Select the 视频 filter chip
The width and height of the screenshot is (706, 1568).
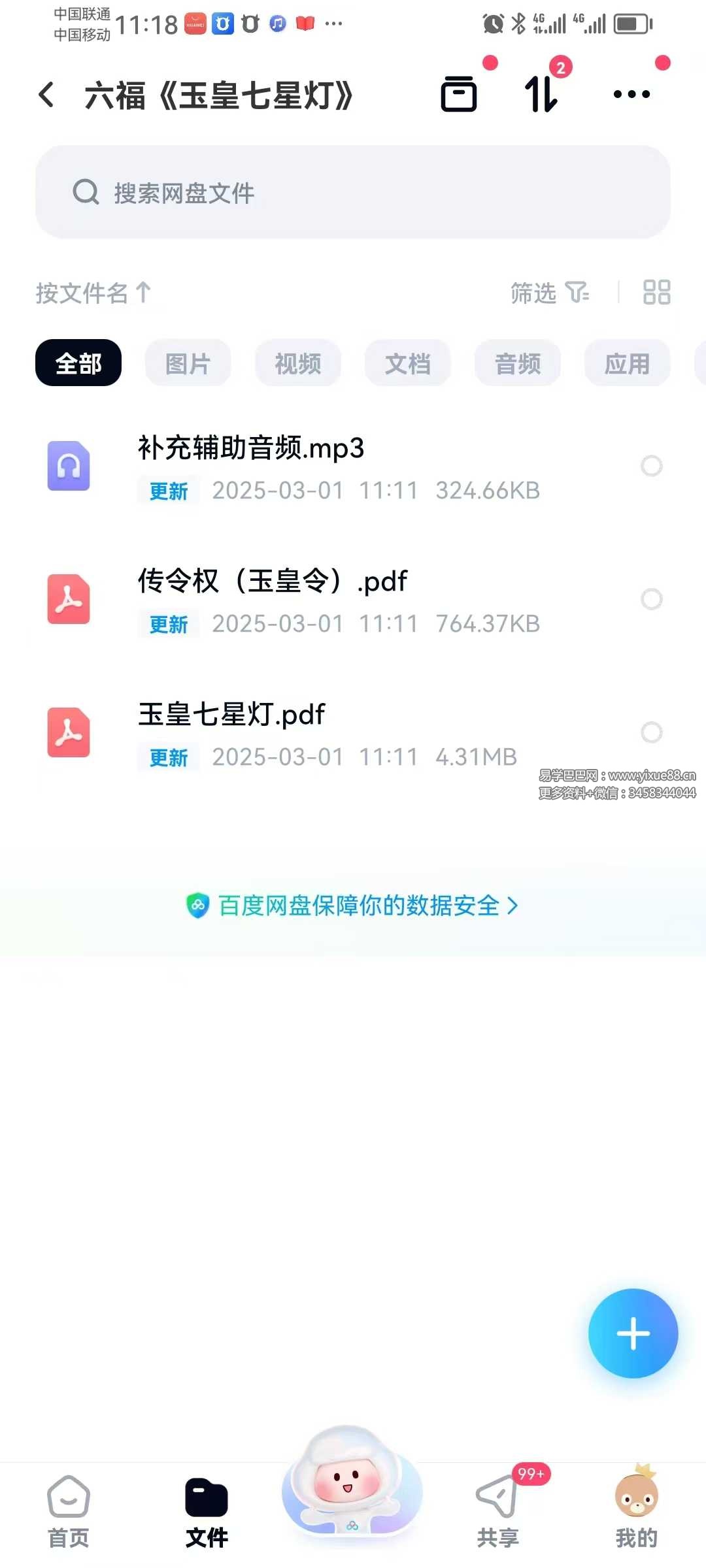coord(298,363)
